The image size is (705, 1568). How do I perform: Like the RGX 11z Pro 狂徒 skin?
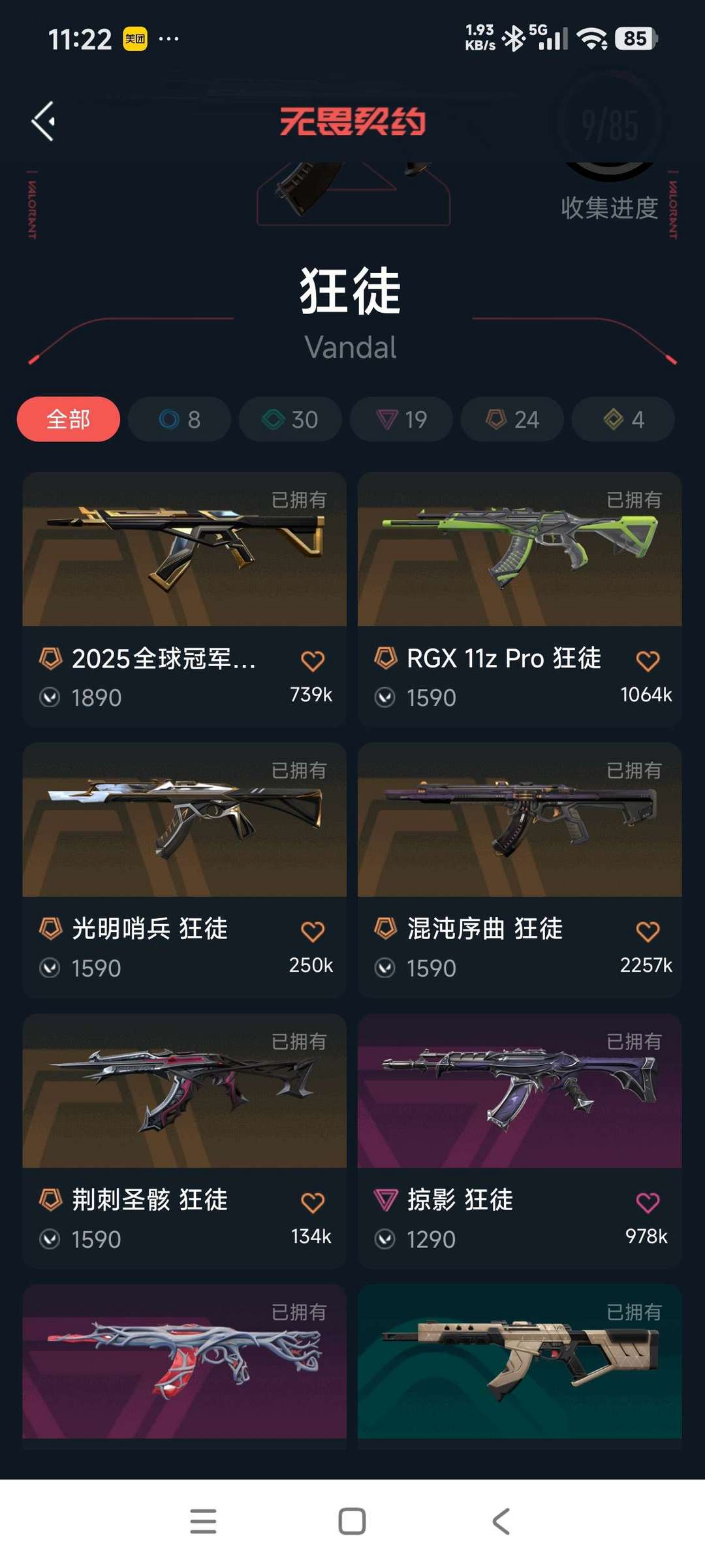click(x=648, y=661)
